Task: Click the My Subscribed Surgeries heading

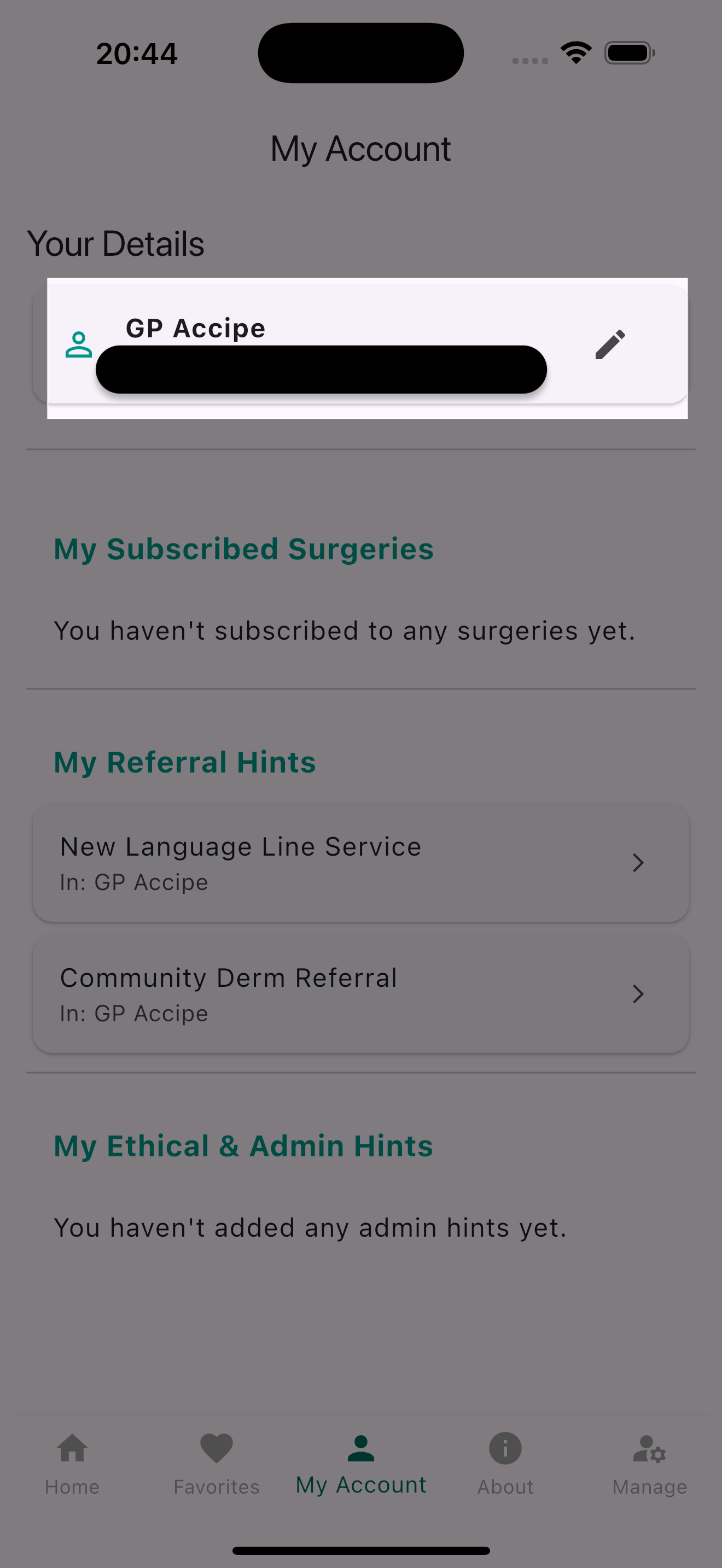Action: pos(243,548)
